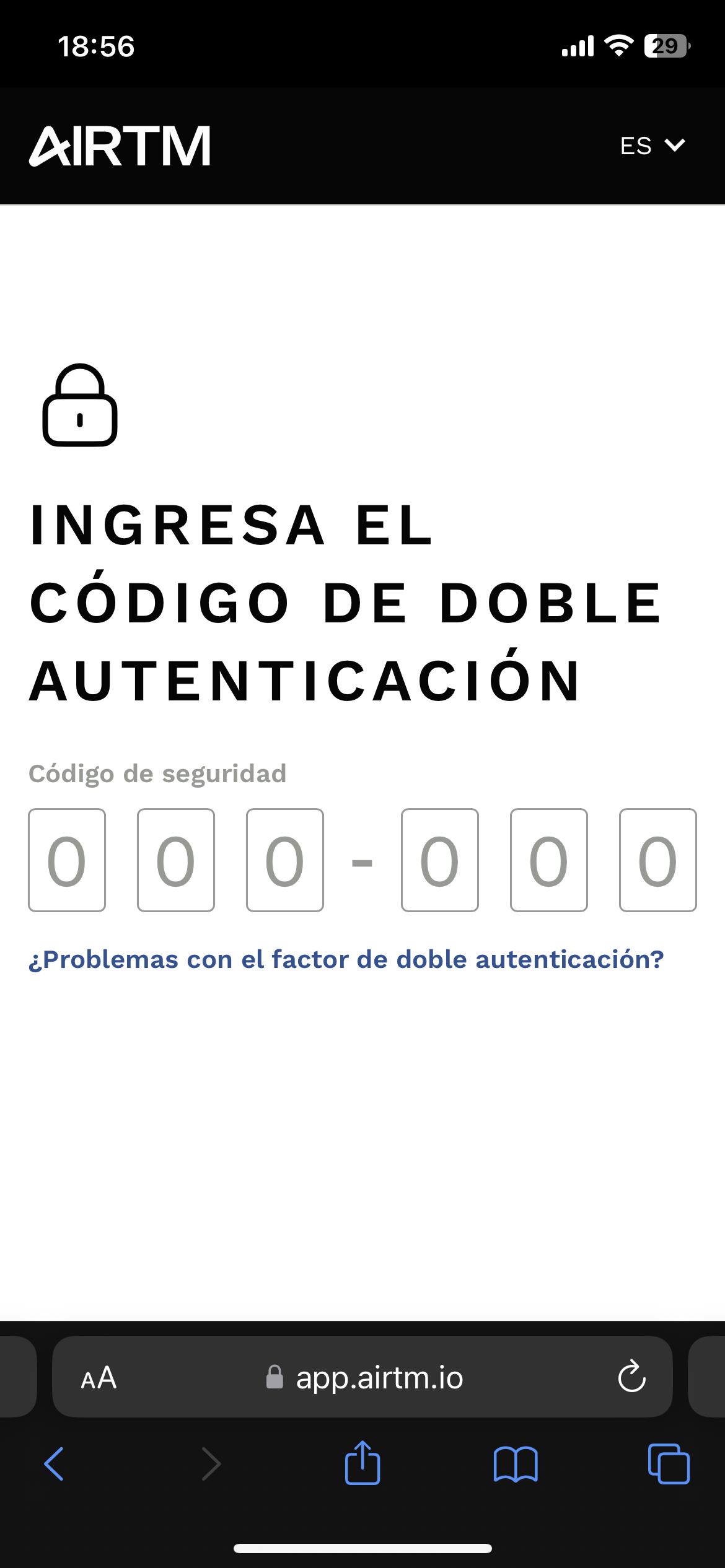Show all open Safari tabs
This screenshot has width=725, height=1568.
point(668,1464)
